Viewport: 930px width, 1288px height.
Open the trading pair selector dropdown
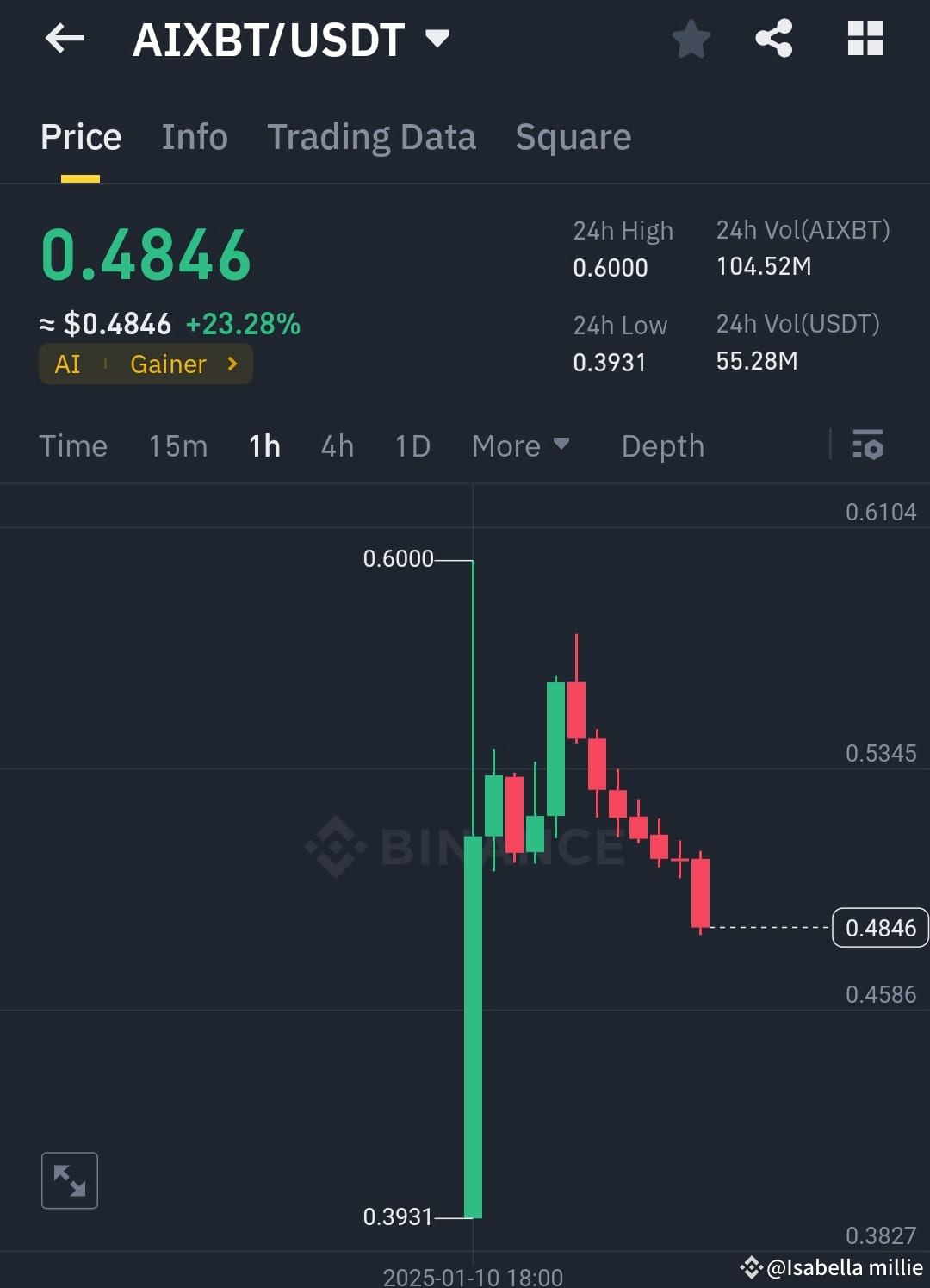(x=438, y=39)
